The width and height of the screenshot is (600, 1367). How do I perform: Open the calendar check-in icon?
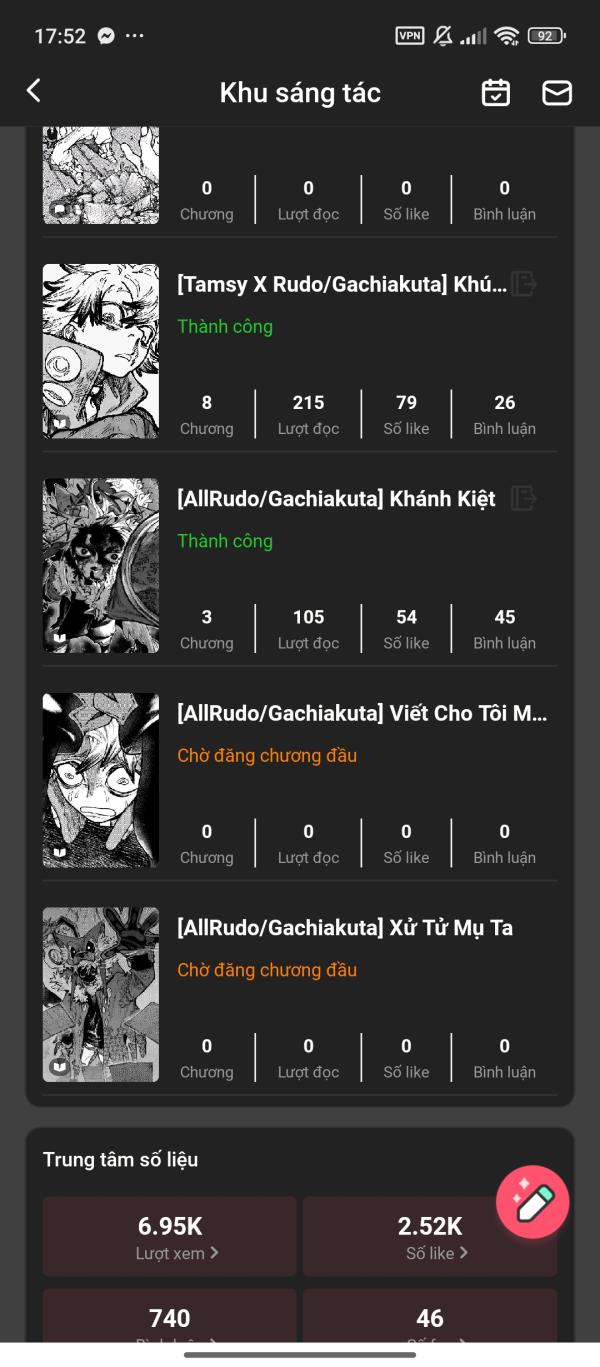tap(496, 93)
